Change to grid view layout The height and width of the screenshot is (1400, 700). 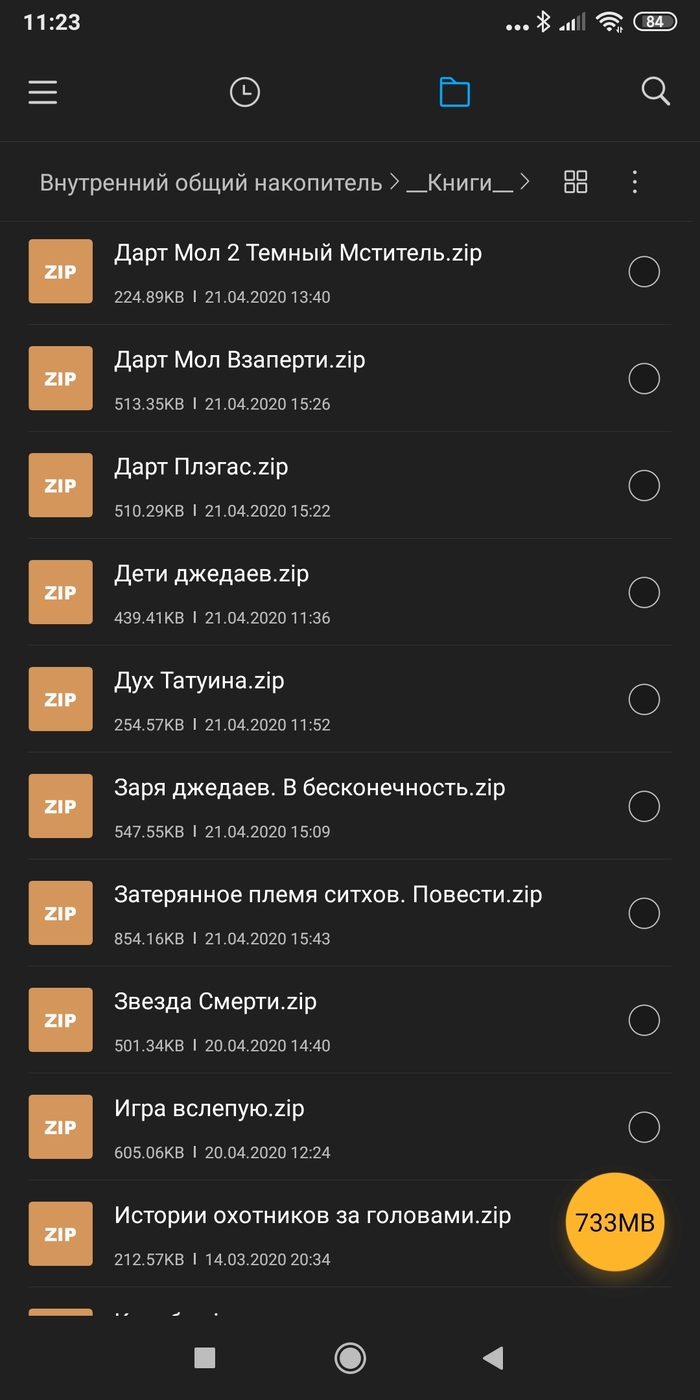[x=576, y=182]
